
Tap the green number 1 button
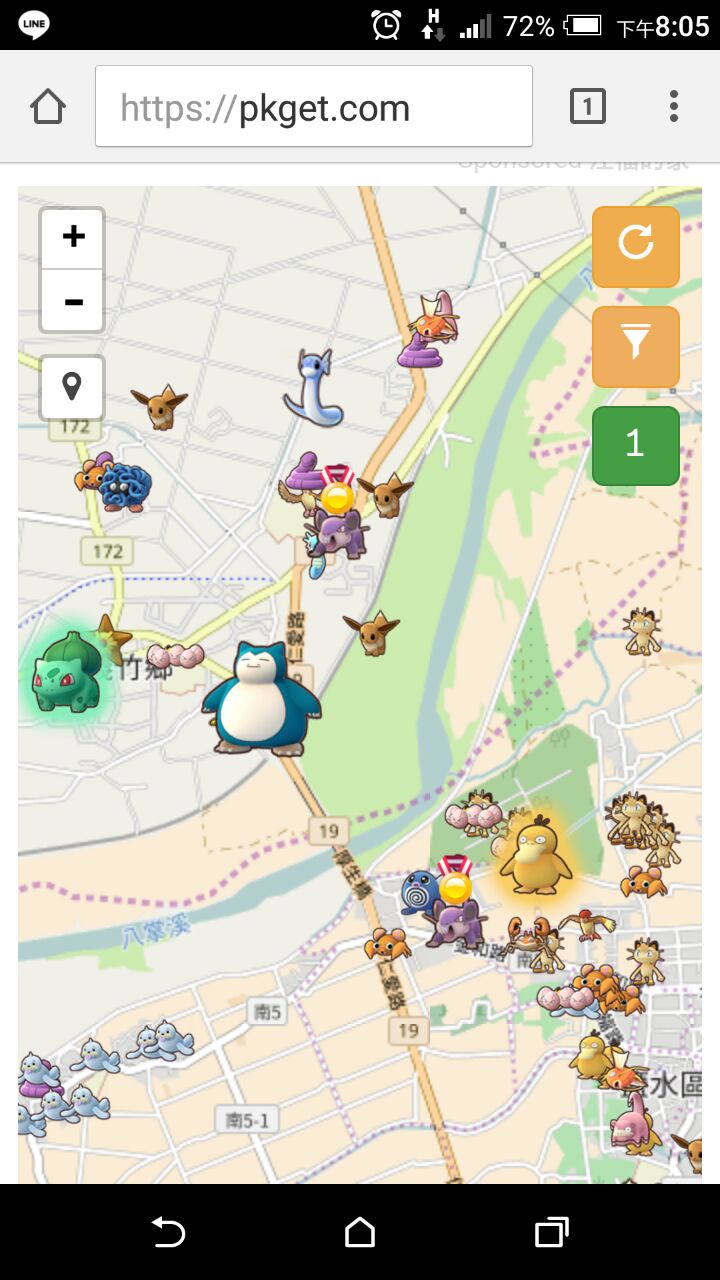[635, 445]
